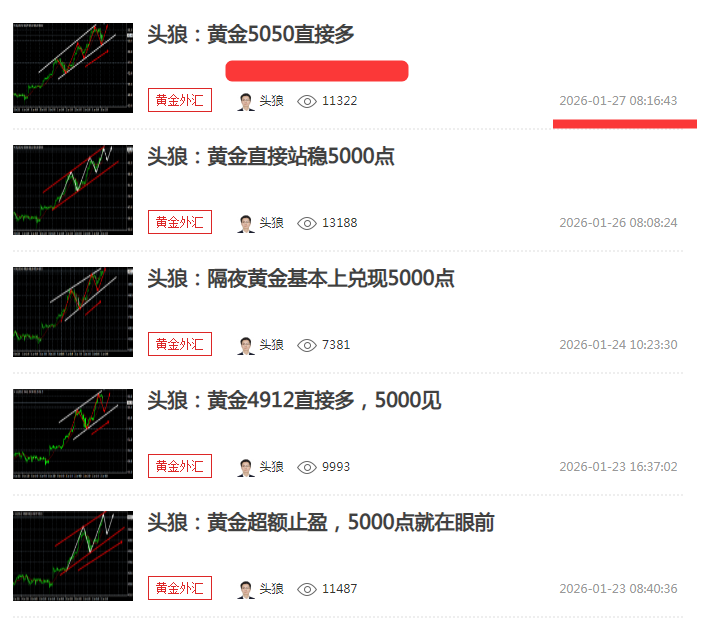This screenshot has height=619, width=721.
Task: Open article 头狼：隔夜黄金基本上兑现5000点
Action: pos(301,279)
